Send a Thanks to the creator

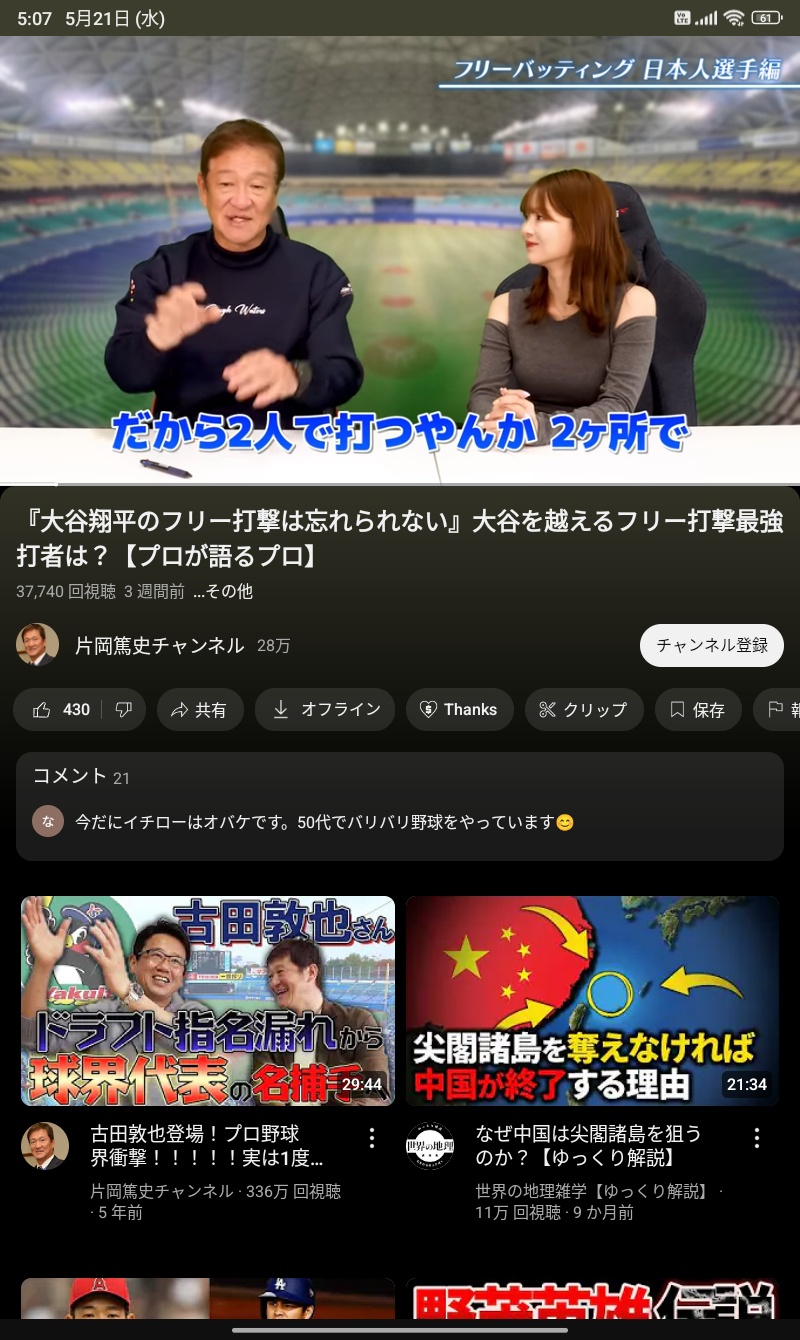pos(459,709)
